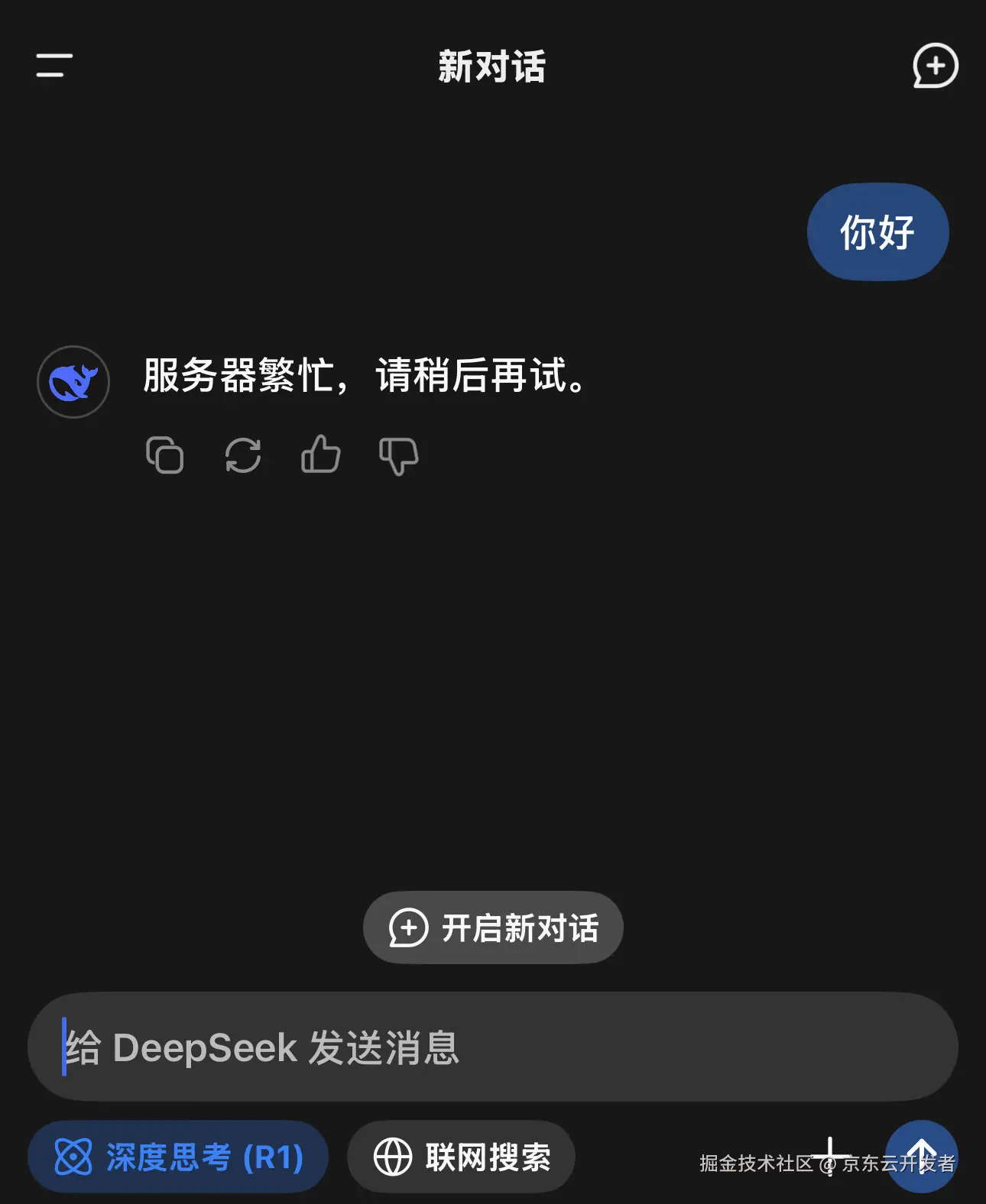This screenshot has height=1204, width=986.
Task: Tap 开启新对话 to start new conversation
Action: click(x=492, y=927)
